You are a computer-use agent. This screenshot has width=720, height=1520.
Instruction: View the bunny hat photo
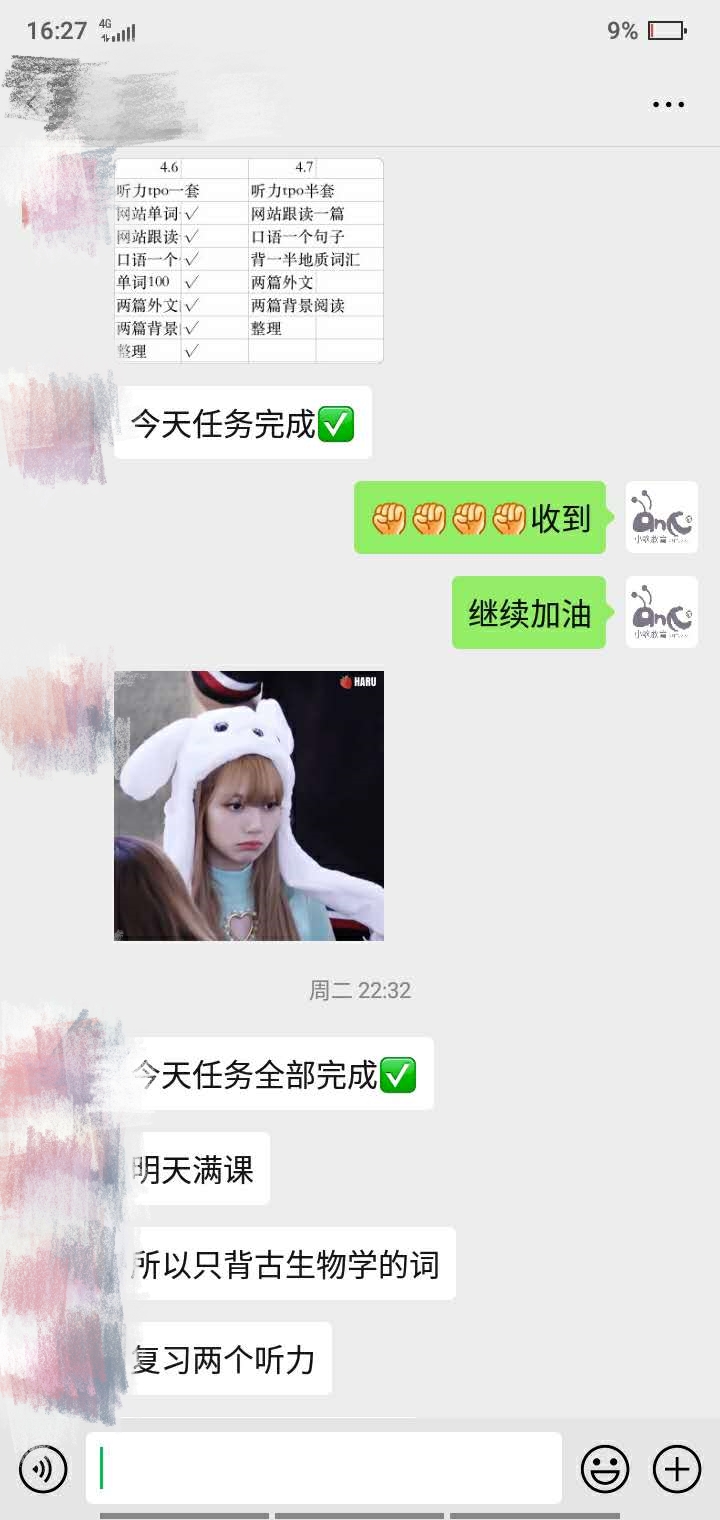[249, 806]
